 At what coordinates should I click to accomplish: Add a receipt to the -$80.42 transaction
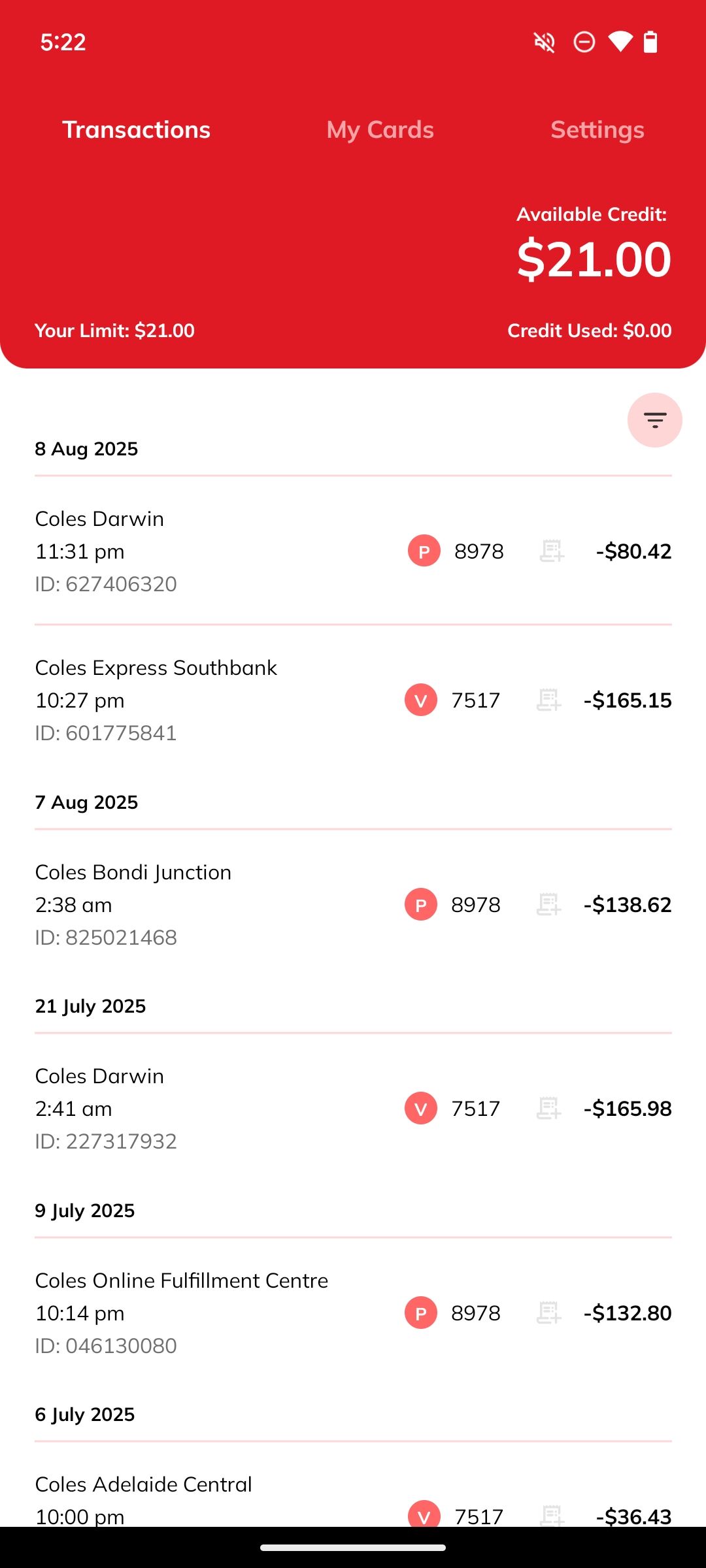552,551
